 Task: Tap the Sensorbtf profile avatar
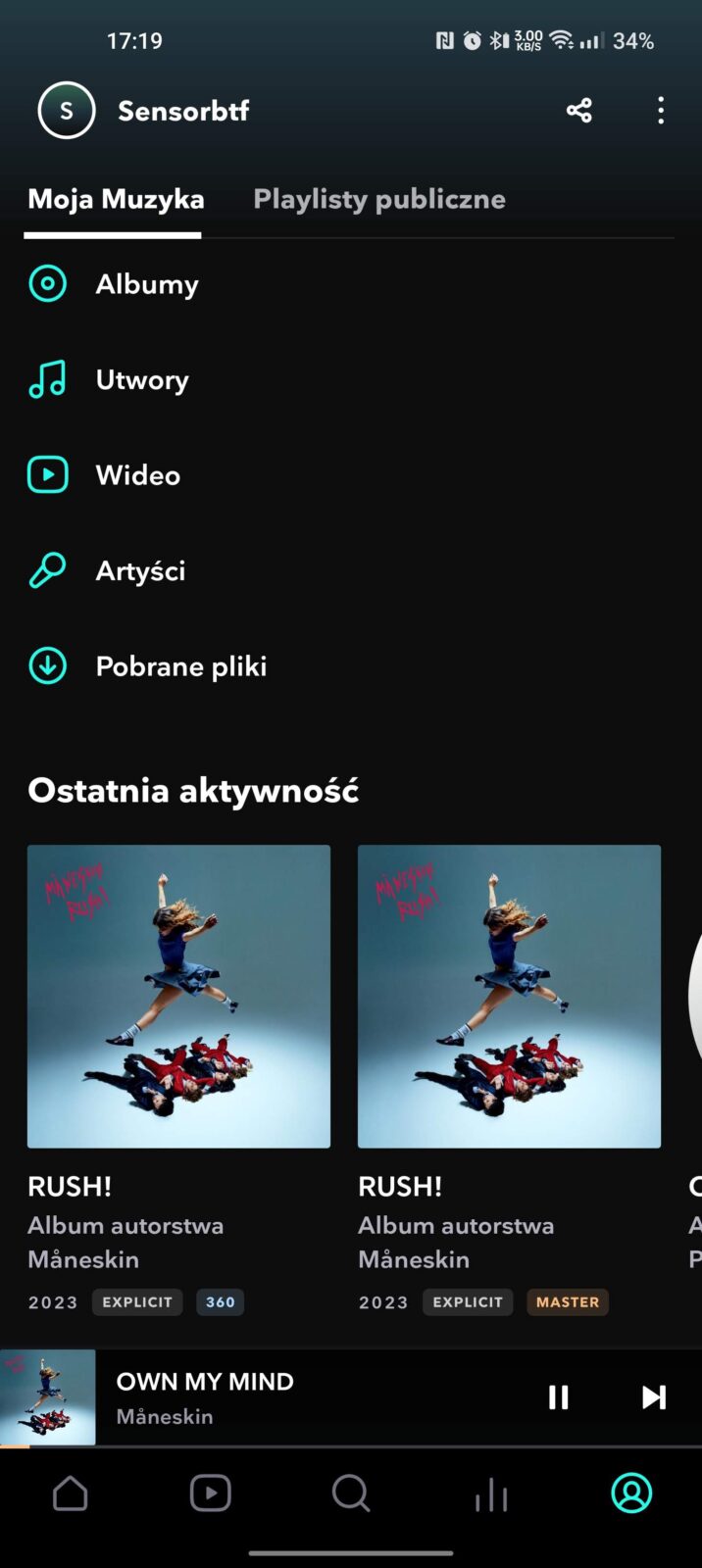[66, 111]
